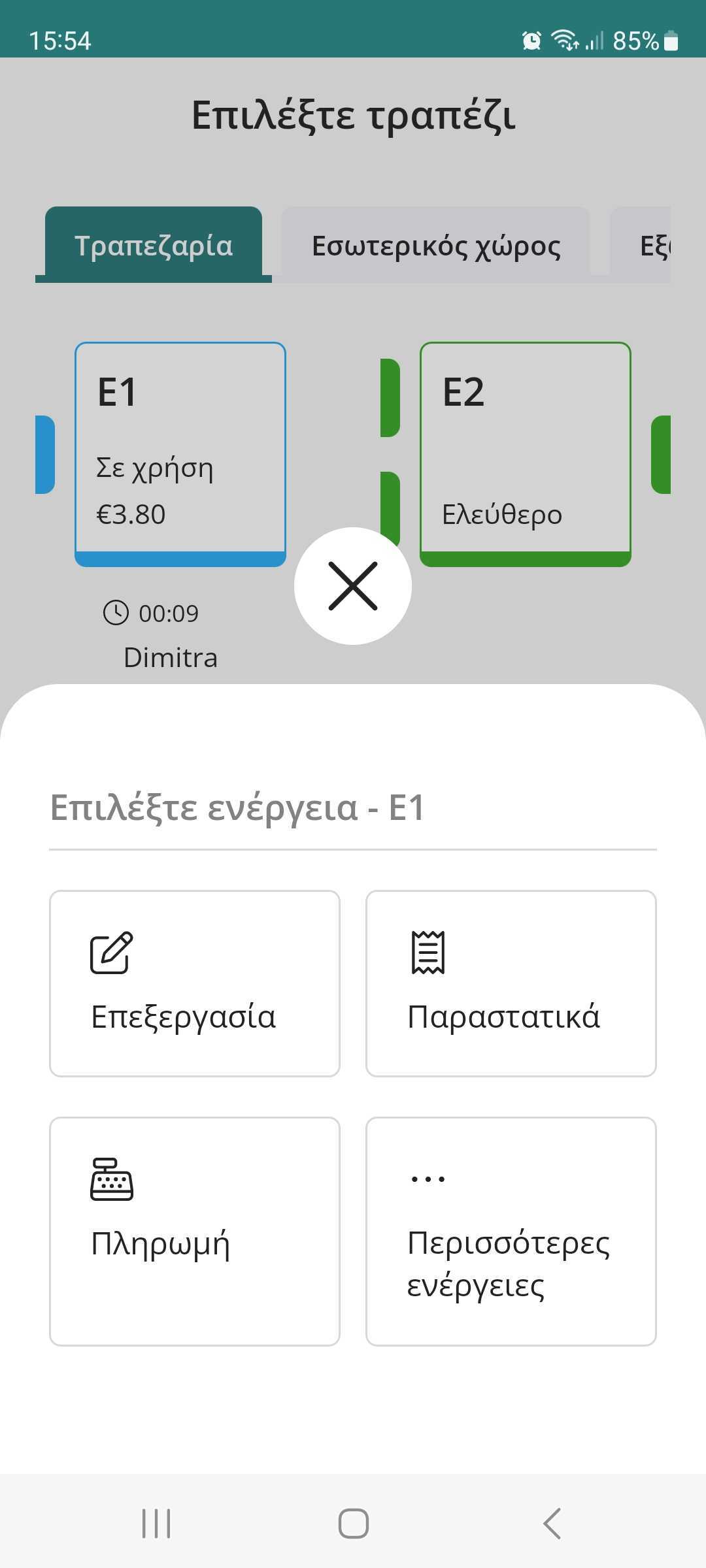Go back using the system back button

click(552, 1524)
